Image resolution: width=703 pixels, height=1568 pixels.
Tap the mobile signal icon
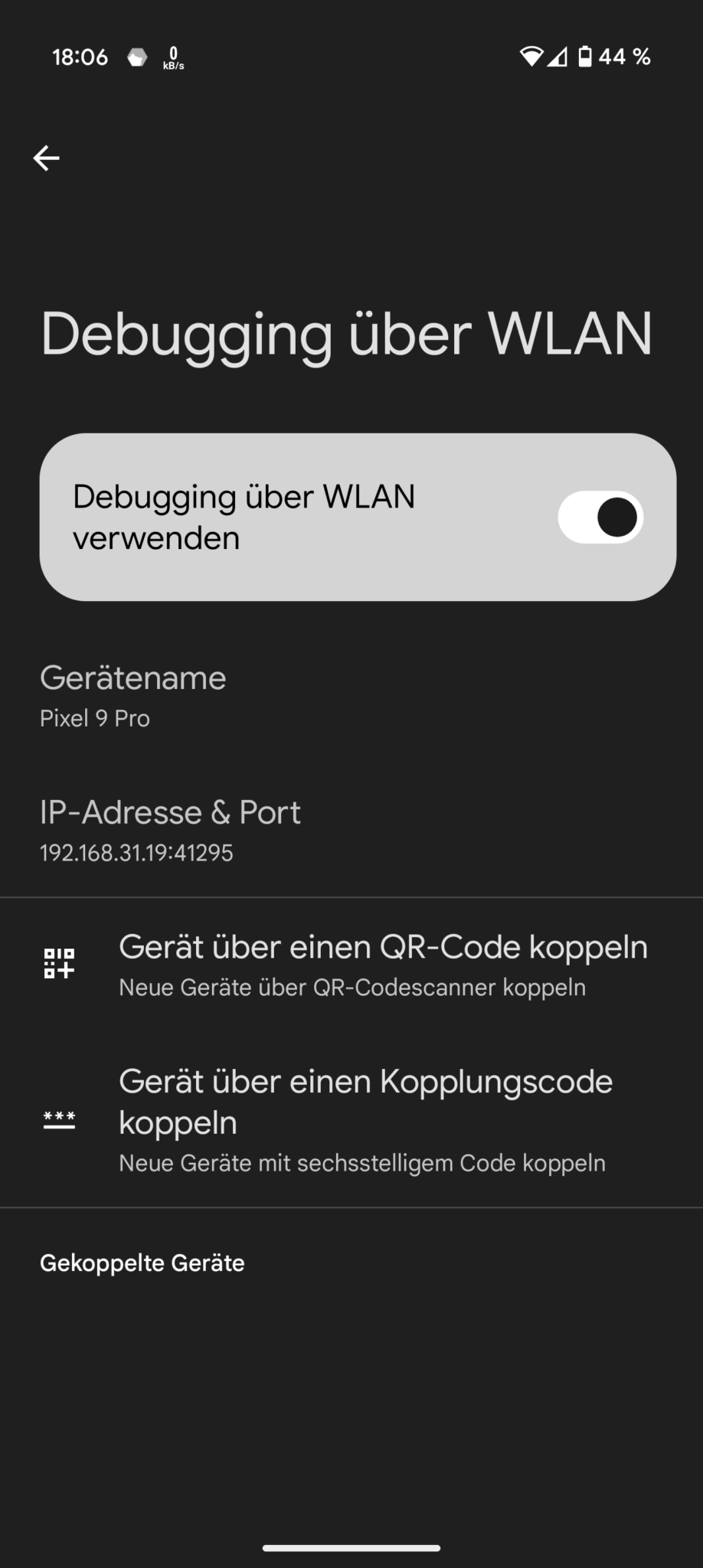coord(561,56)
